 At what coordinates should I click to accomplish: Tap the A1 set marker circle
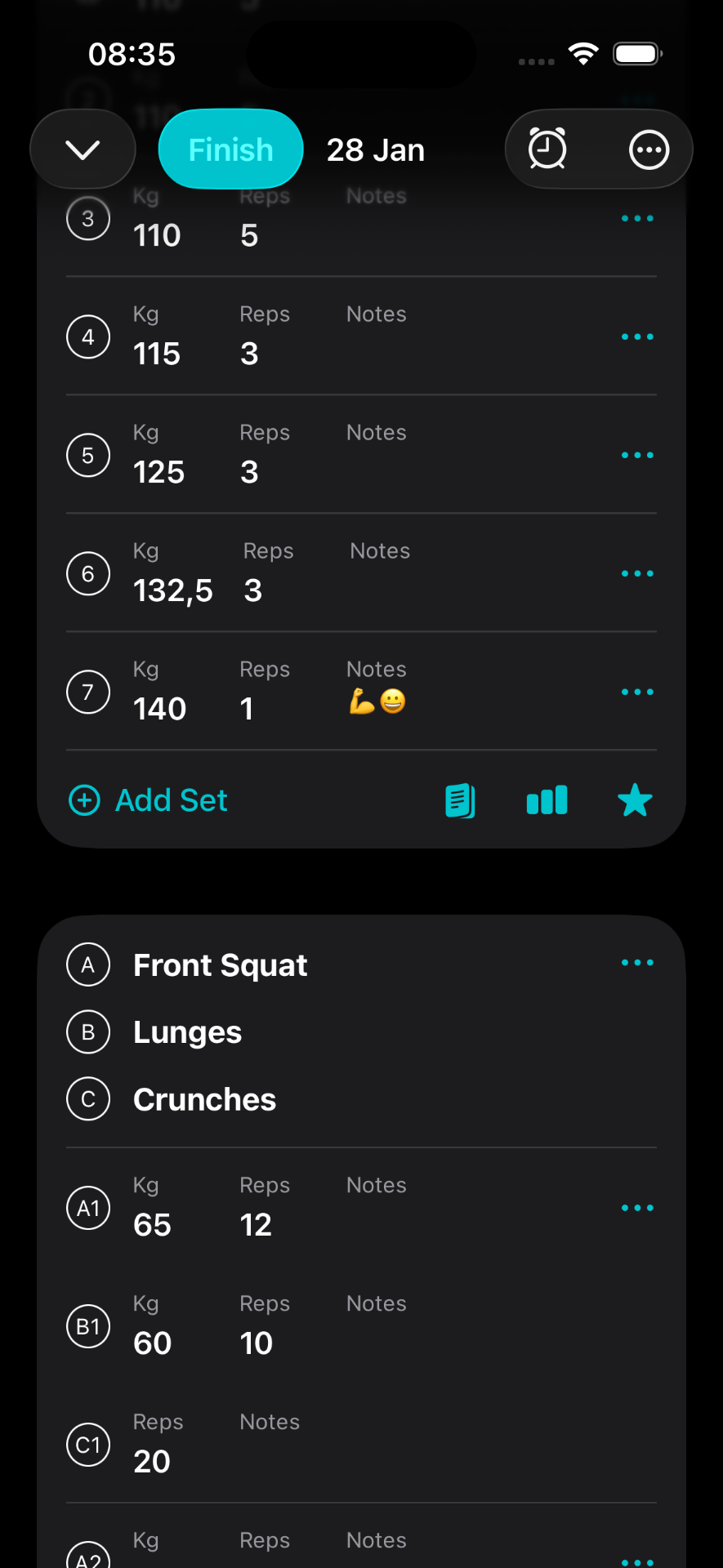click(x=87, y=1208)
